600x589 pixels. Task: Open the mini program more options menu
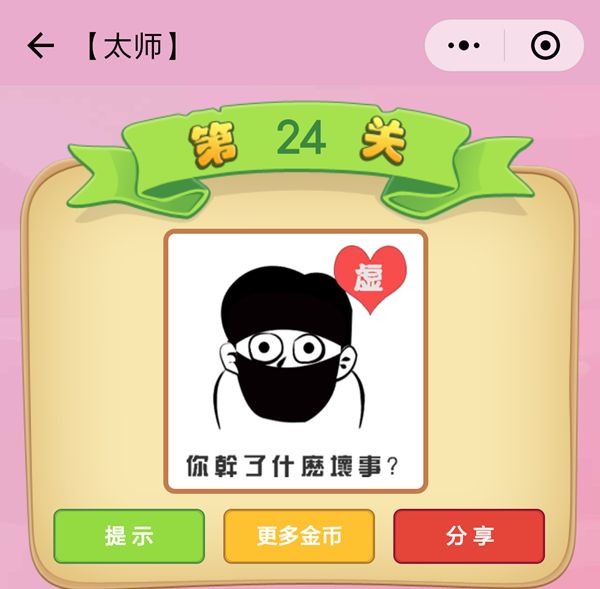click(465, 46)
